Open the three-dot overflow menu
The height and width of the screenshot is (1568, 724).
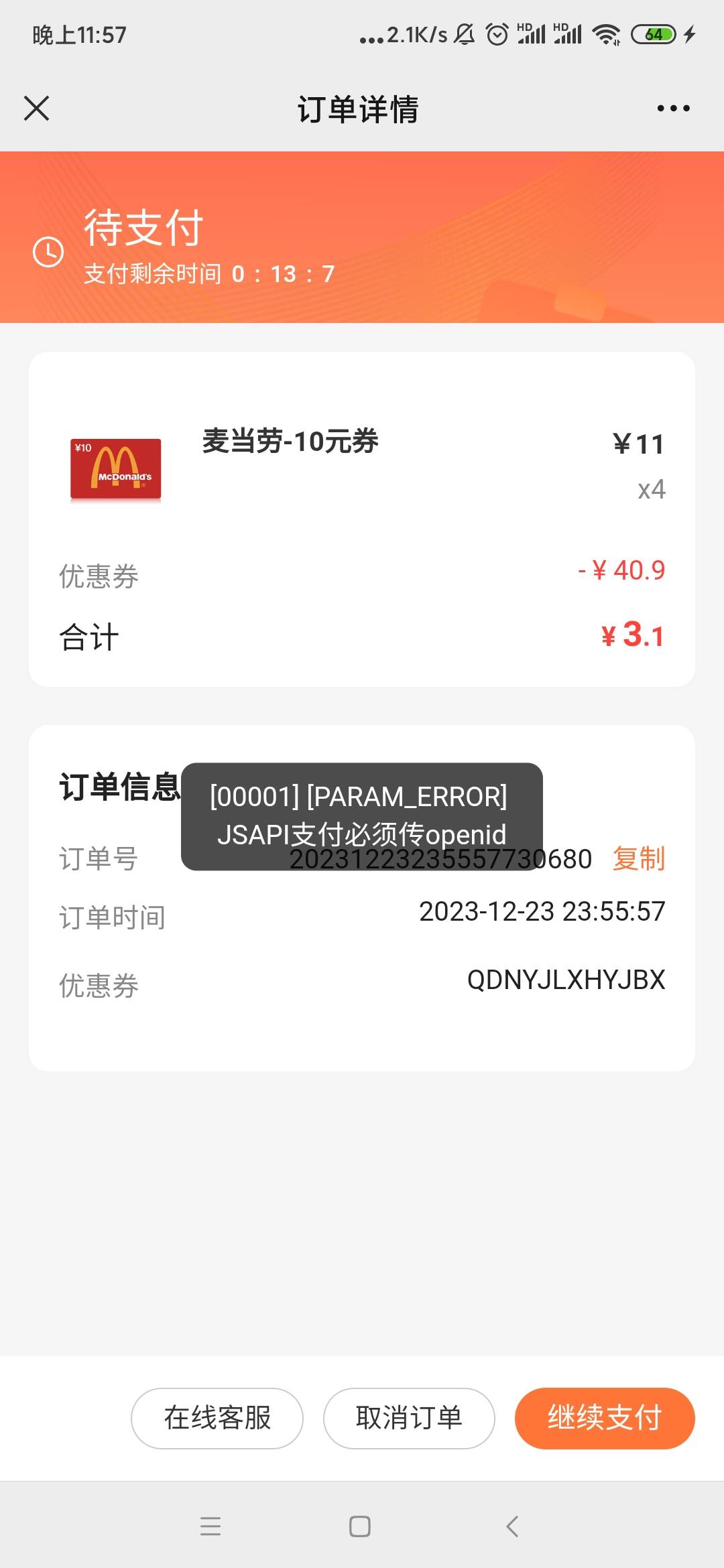tap(673, 108)
